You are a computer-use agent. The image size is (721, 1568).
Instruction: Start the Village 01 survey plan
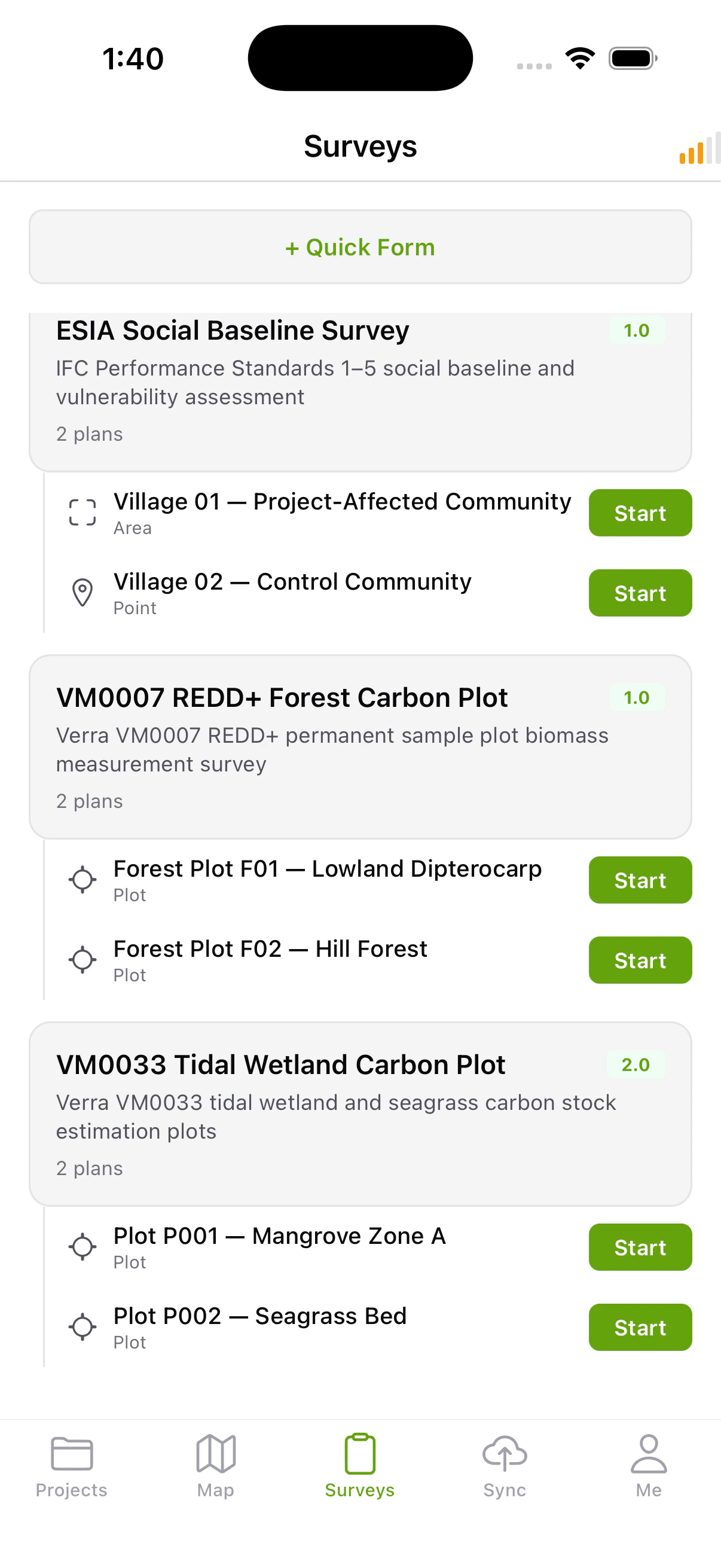[640, 513]
